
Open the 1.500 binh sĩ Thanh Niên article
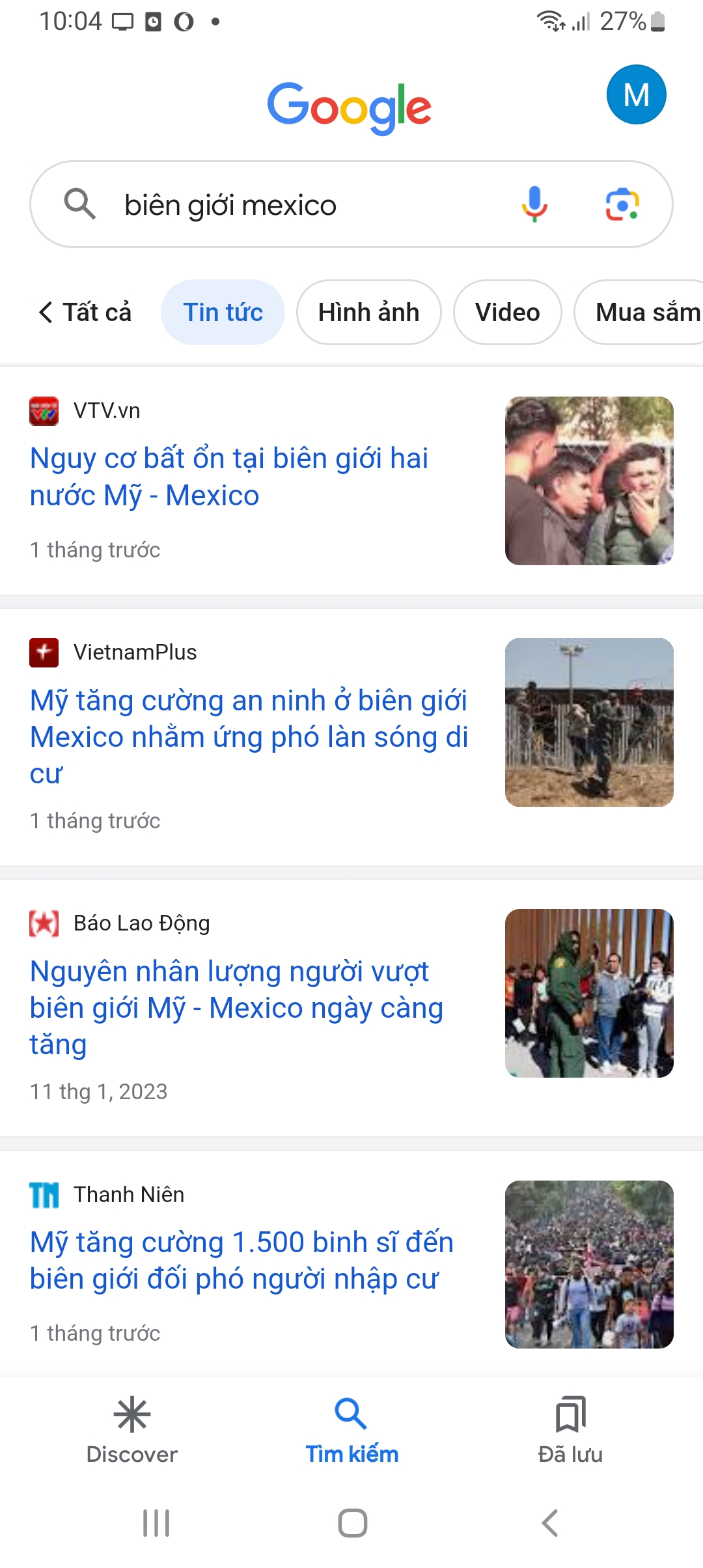coord(242,1259)
